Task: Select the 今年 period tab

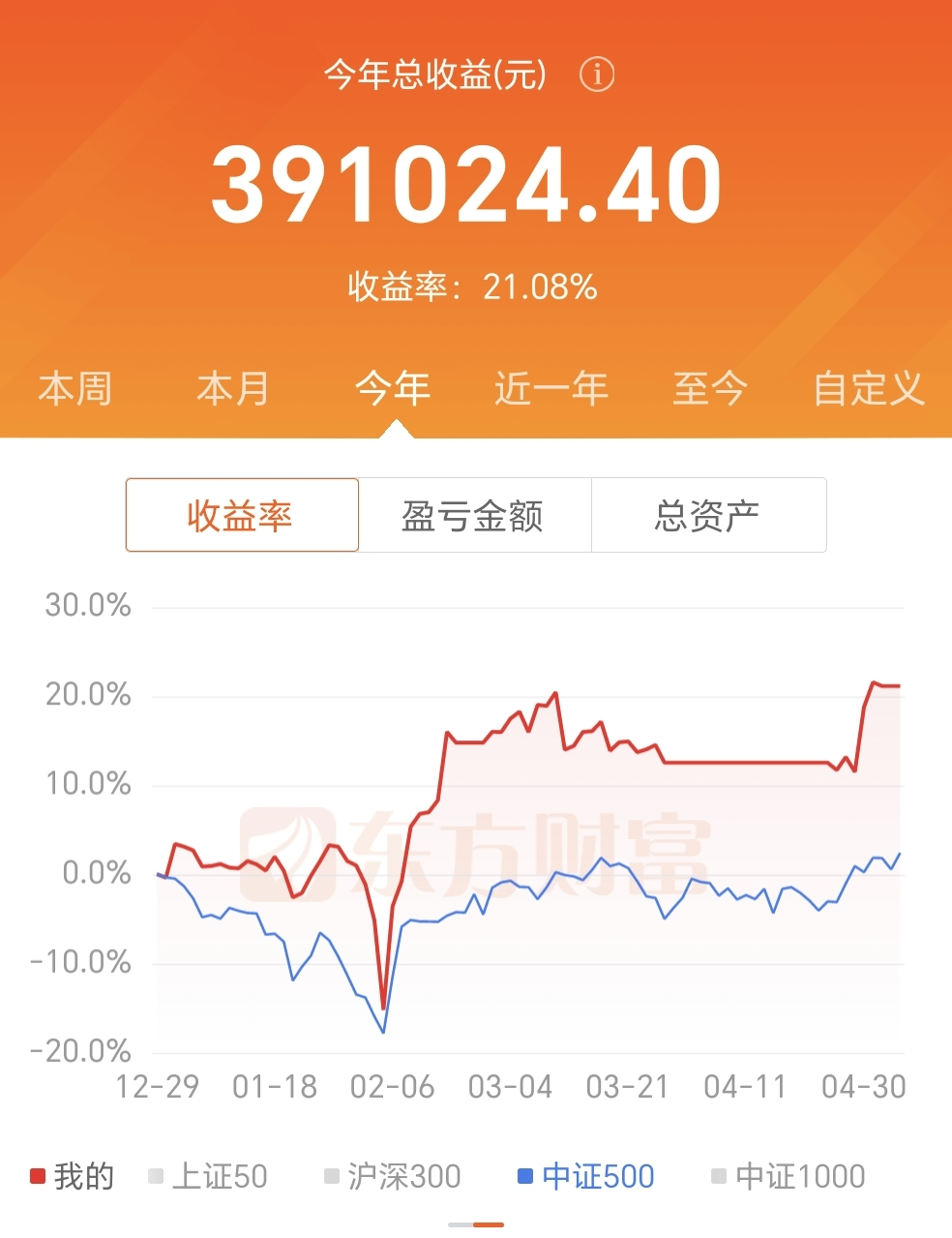Action: (x=393, y=388)
